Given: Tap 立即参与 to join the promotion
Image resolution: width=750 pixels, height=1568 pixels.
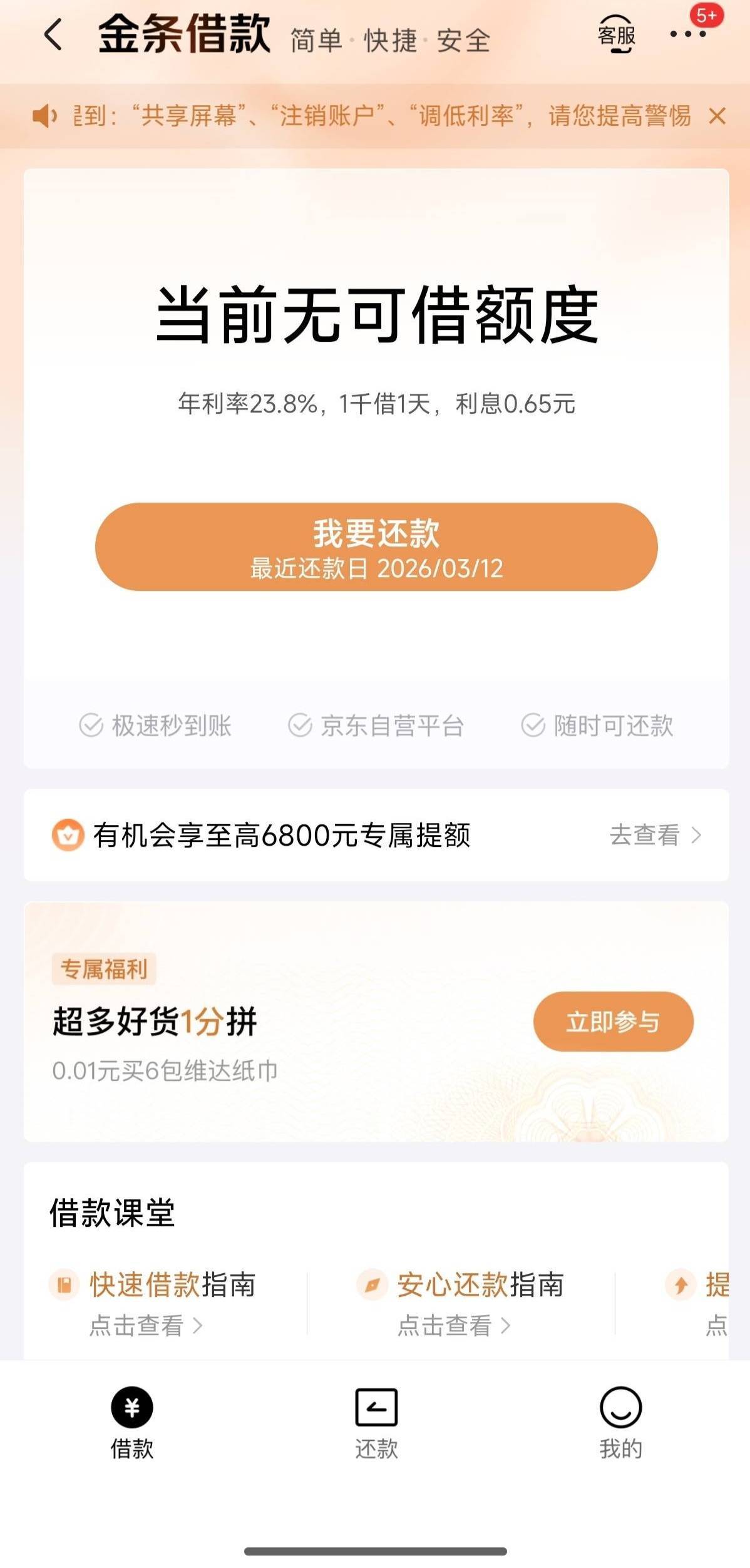Looking at the screenshot, I should (613, 1022).
